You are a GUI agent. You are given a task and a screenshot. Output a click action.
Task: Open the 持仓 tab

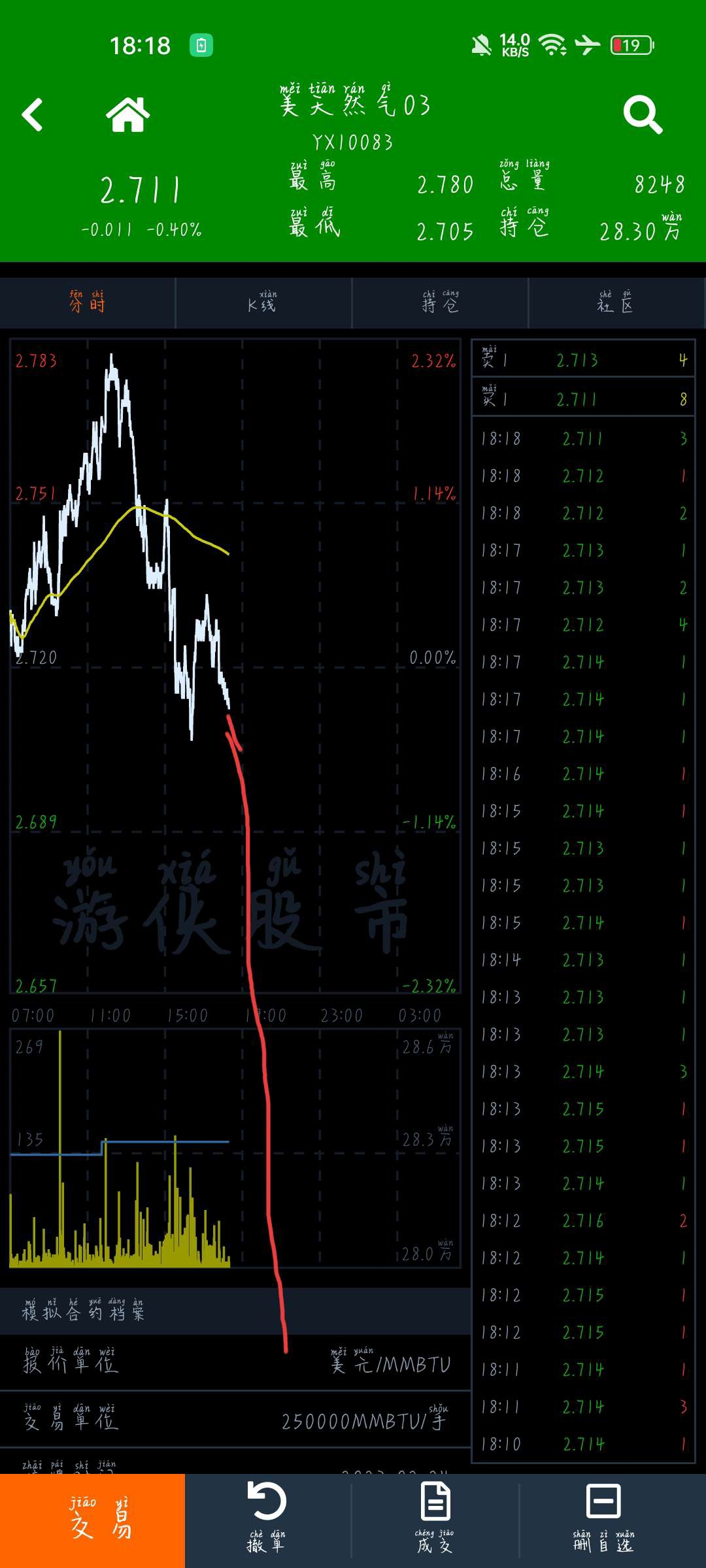[x=440, y=302]
